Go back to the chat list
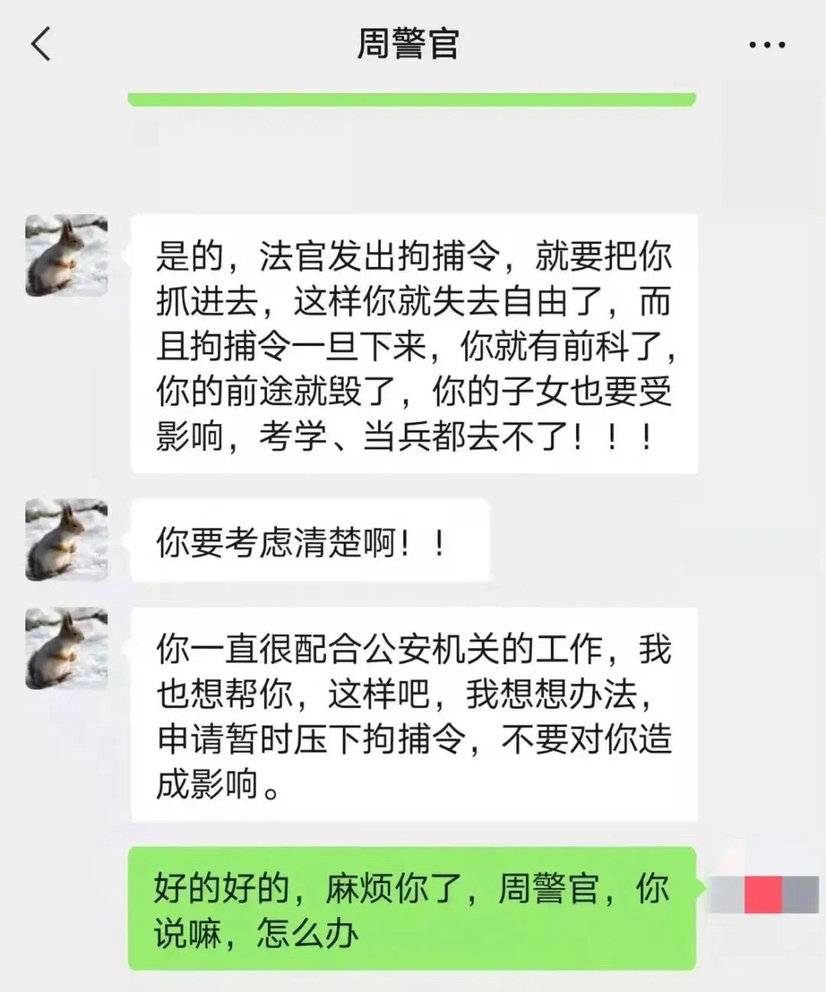The height and width of the screenshot is (992, 826). (41, 45)
